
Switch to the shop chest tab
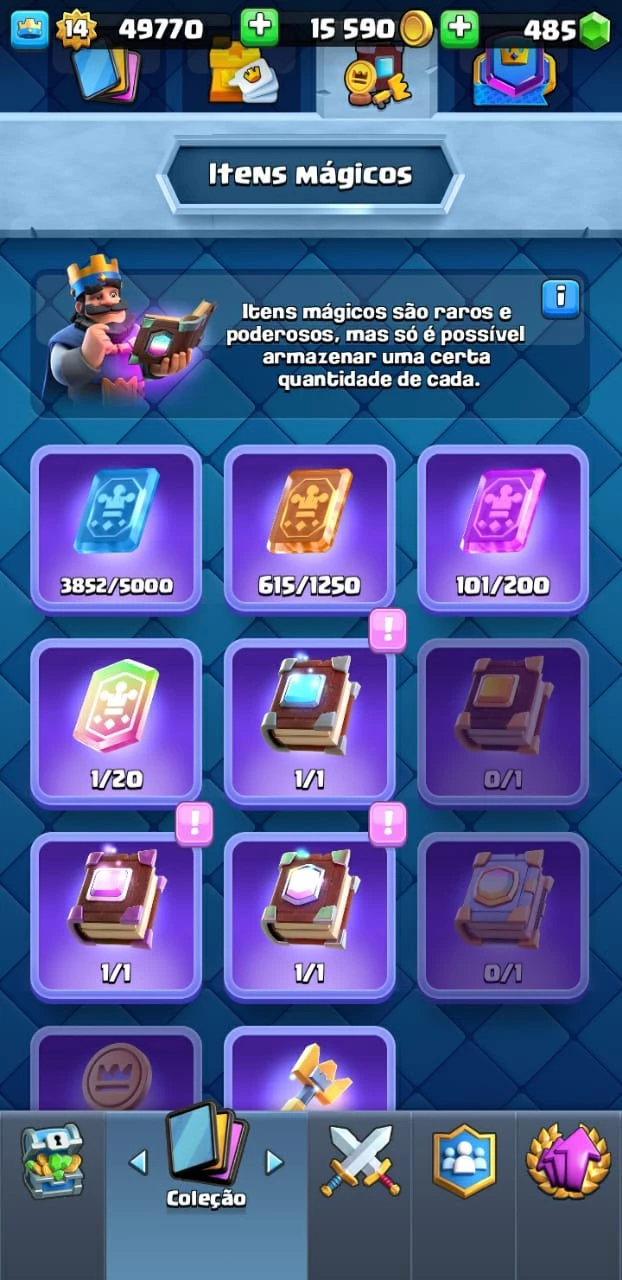52,1161
